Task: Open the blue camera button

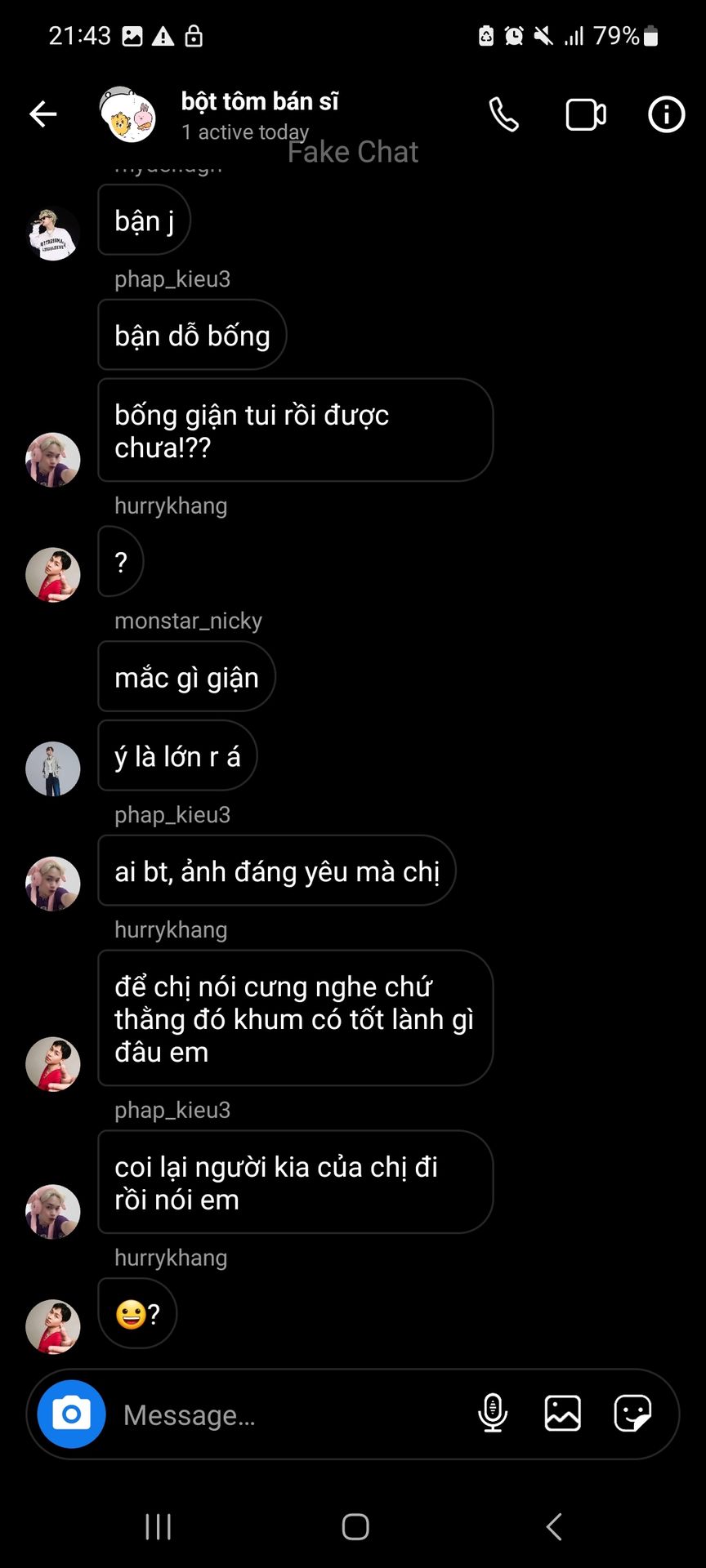Action: [x=72, y=1414]
